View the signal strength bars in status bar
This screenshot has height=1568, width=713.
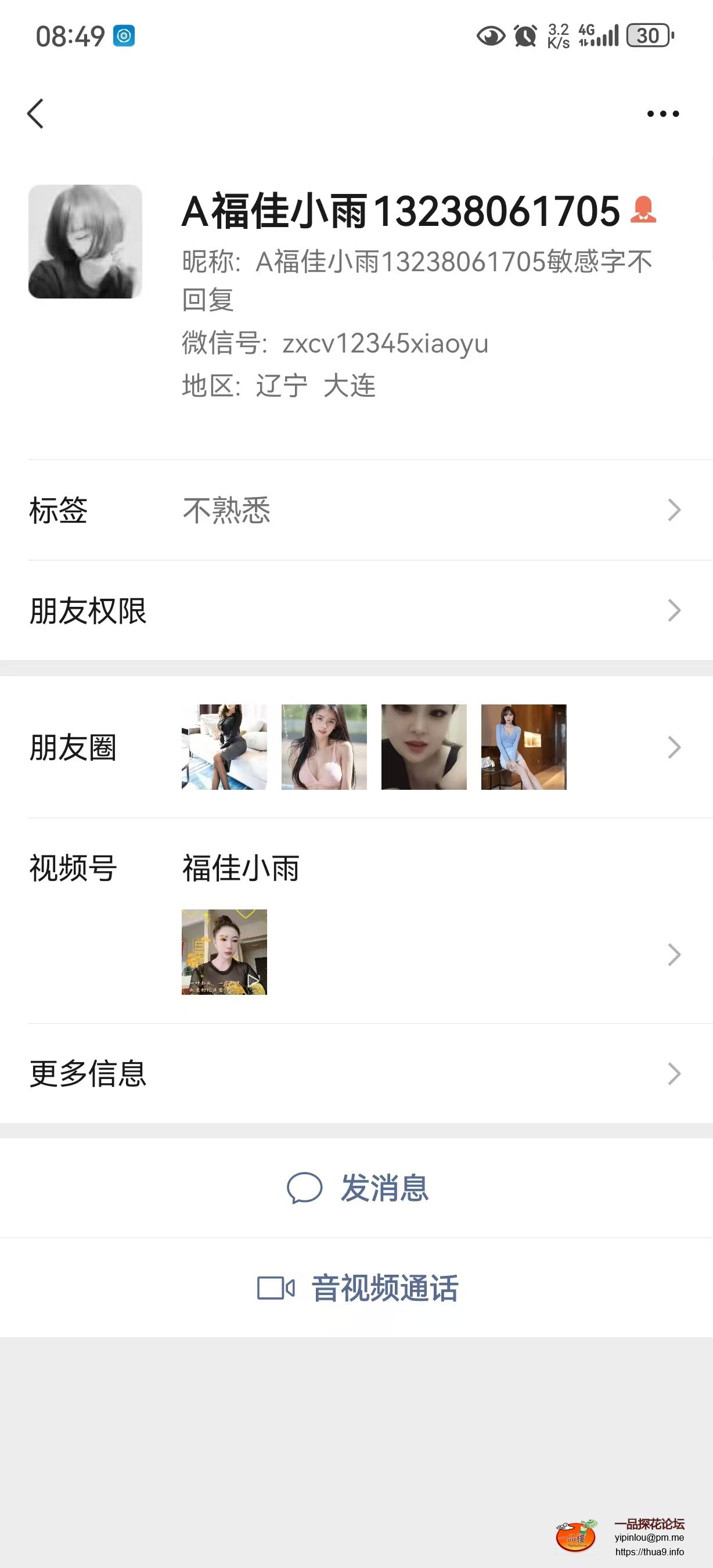(607, 37)
